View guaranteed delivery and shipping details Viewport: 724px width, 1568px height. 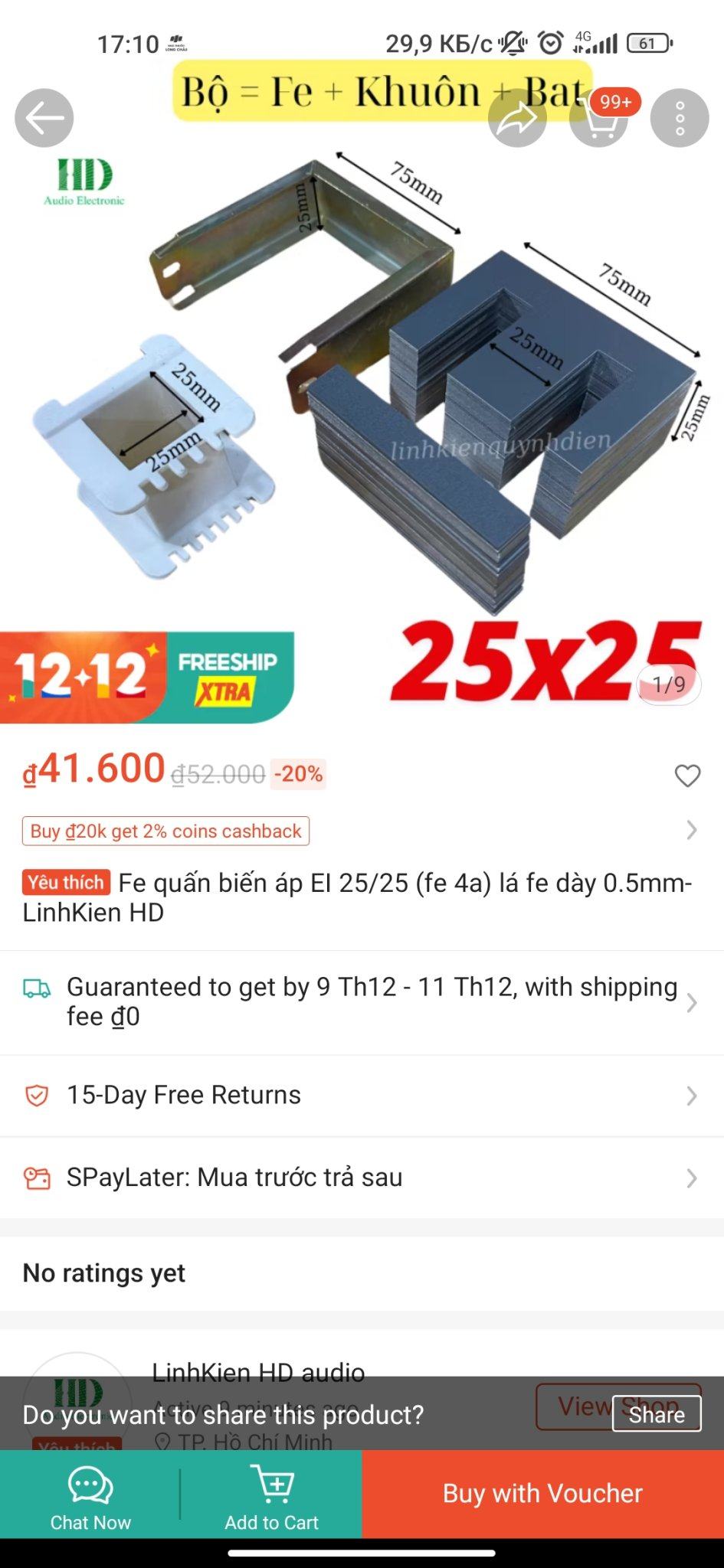[362, 1002]
